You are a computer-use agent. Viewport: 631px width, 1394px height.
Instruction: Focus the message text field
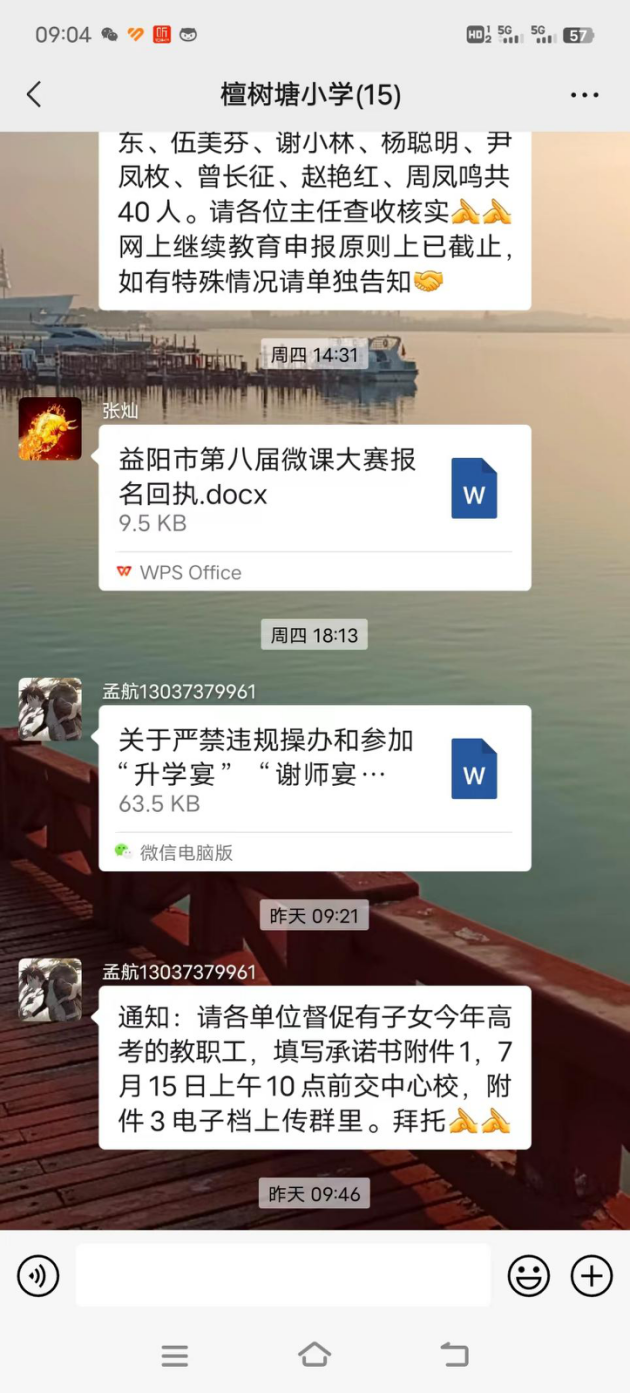tap(282, 1275)
